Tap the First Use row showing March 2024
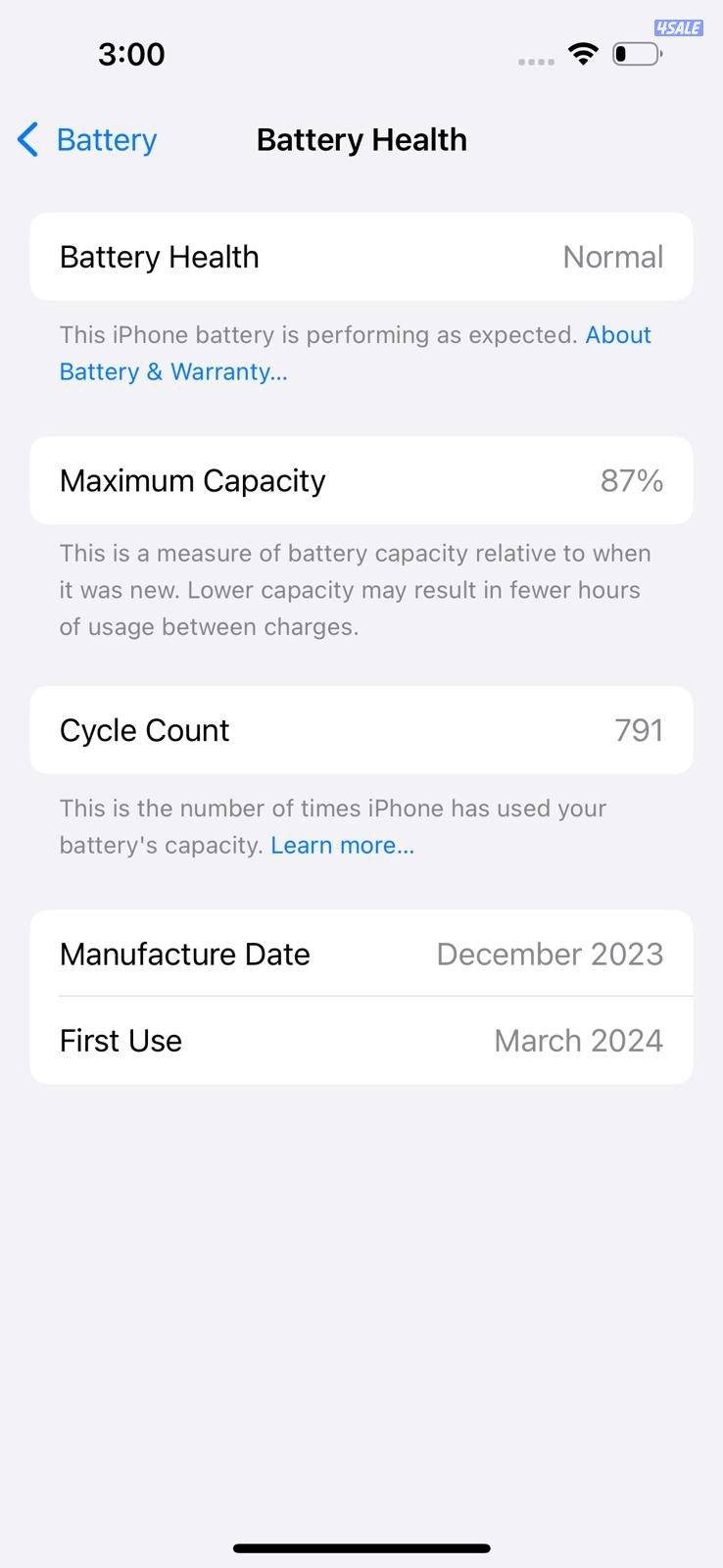The height and width of the screenshot is (1568, 723). coord(361,1040)
